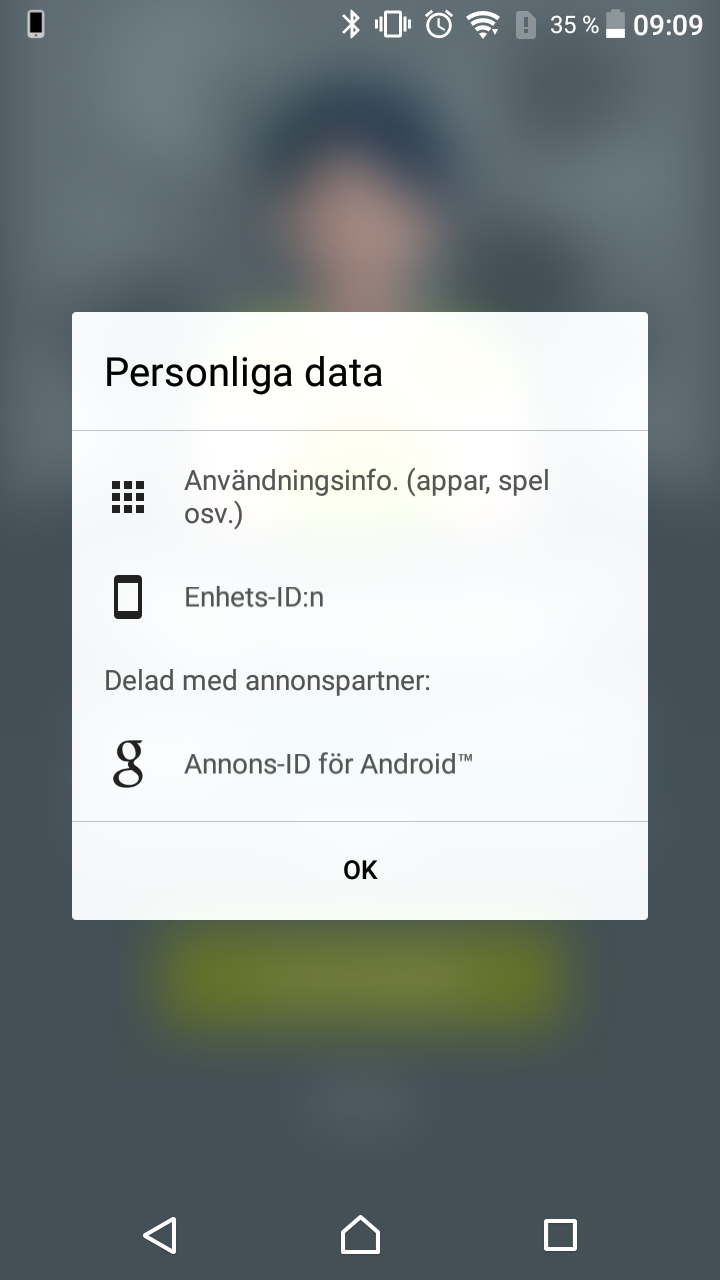Screen dimensions: 720x1280
Task: Go back using the navigation bar
Action: [x=160, y=1235]
